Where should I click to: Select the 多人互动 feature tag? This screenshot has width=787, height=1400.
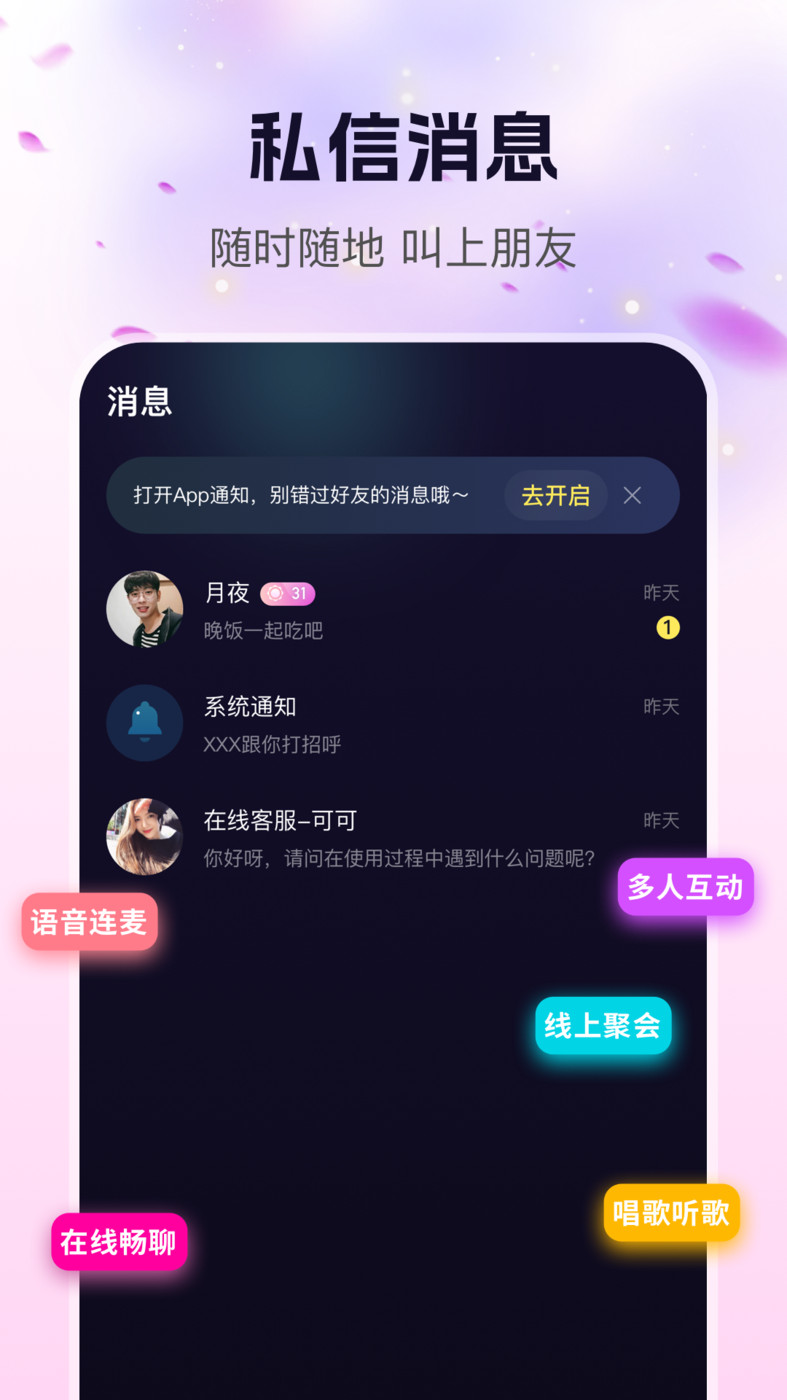point(685,887)
